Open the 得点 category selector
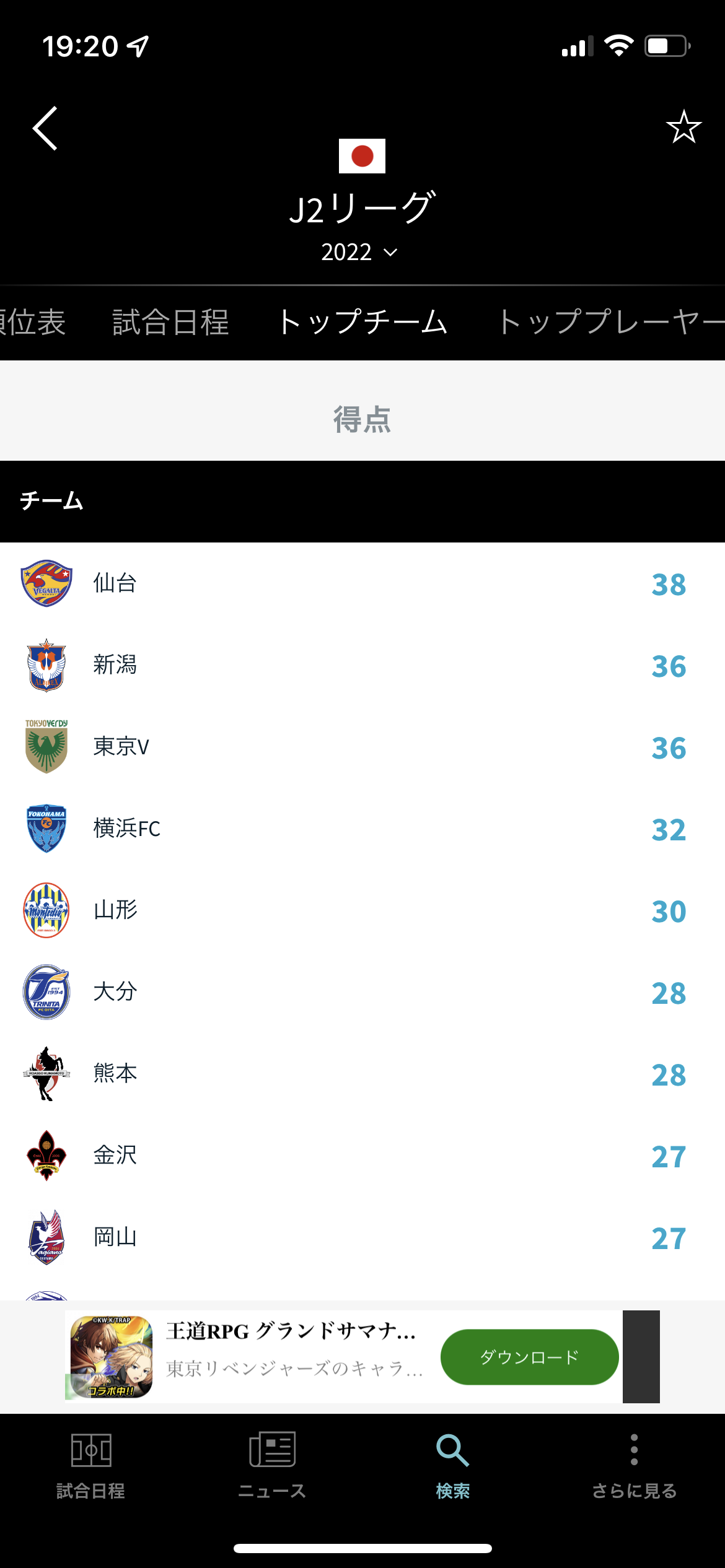The height and width of the screenshot is (1568, 725). [x=362, y=419]
